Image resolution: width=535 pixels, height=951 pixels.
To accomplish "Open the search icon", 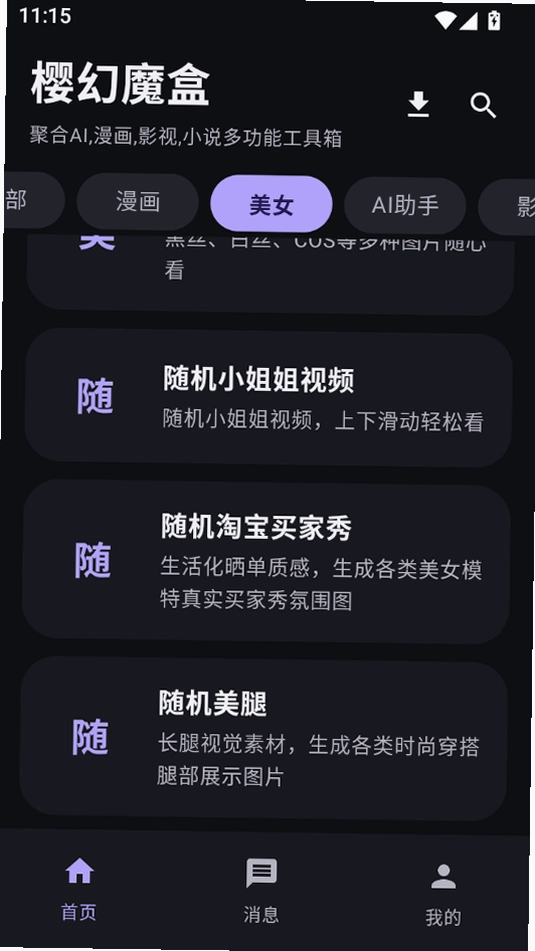I will tap(483, 106).
